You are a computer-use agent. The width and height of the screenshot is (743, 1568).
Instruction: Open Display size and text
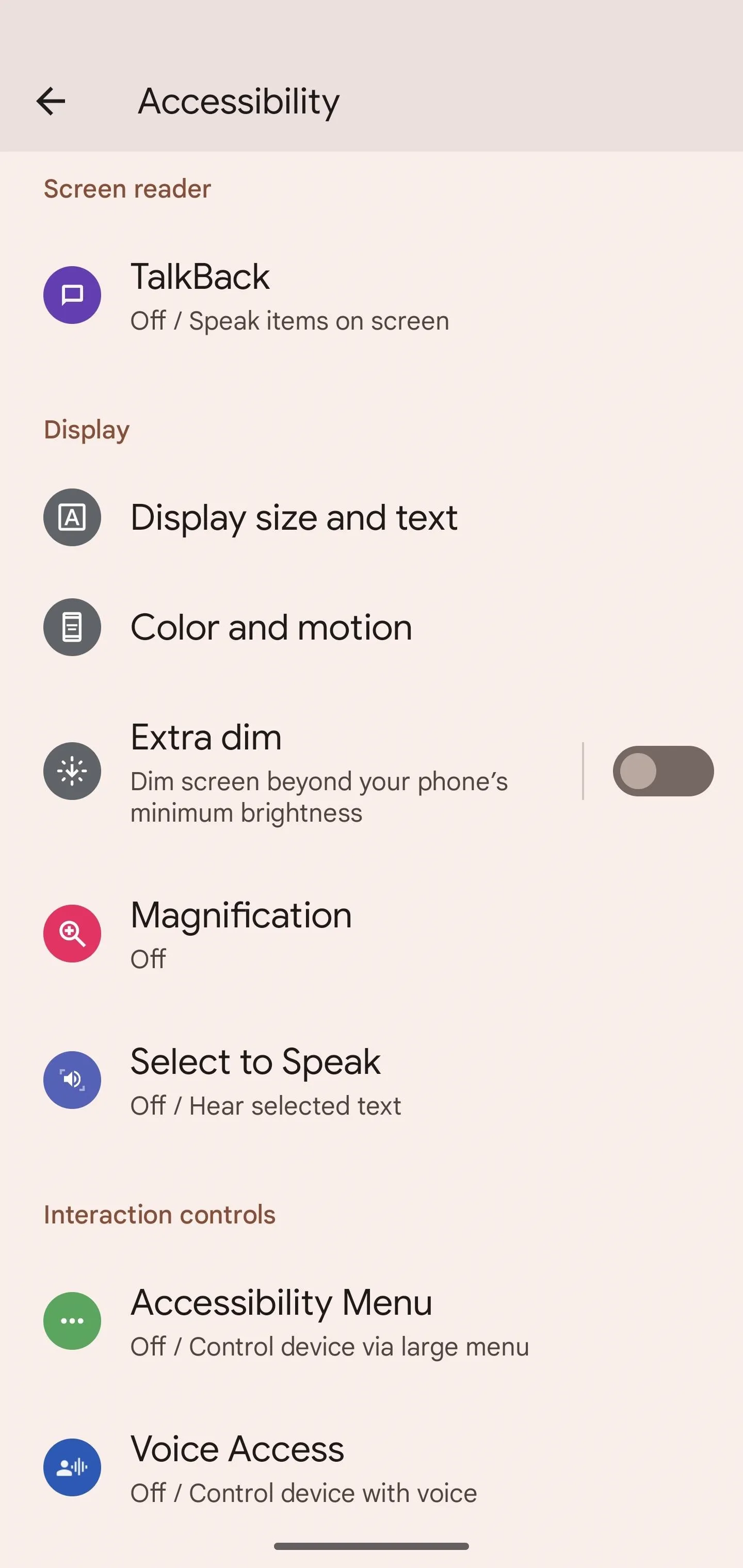[372, 517]
